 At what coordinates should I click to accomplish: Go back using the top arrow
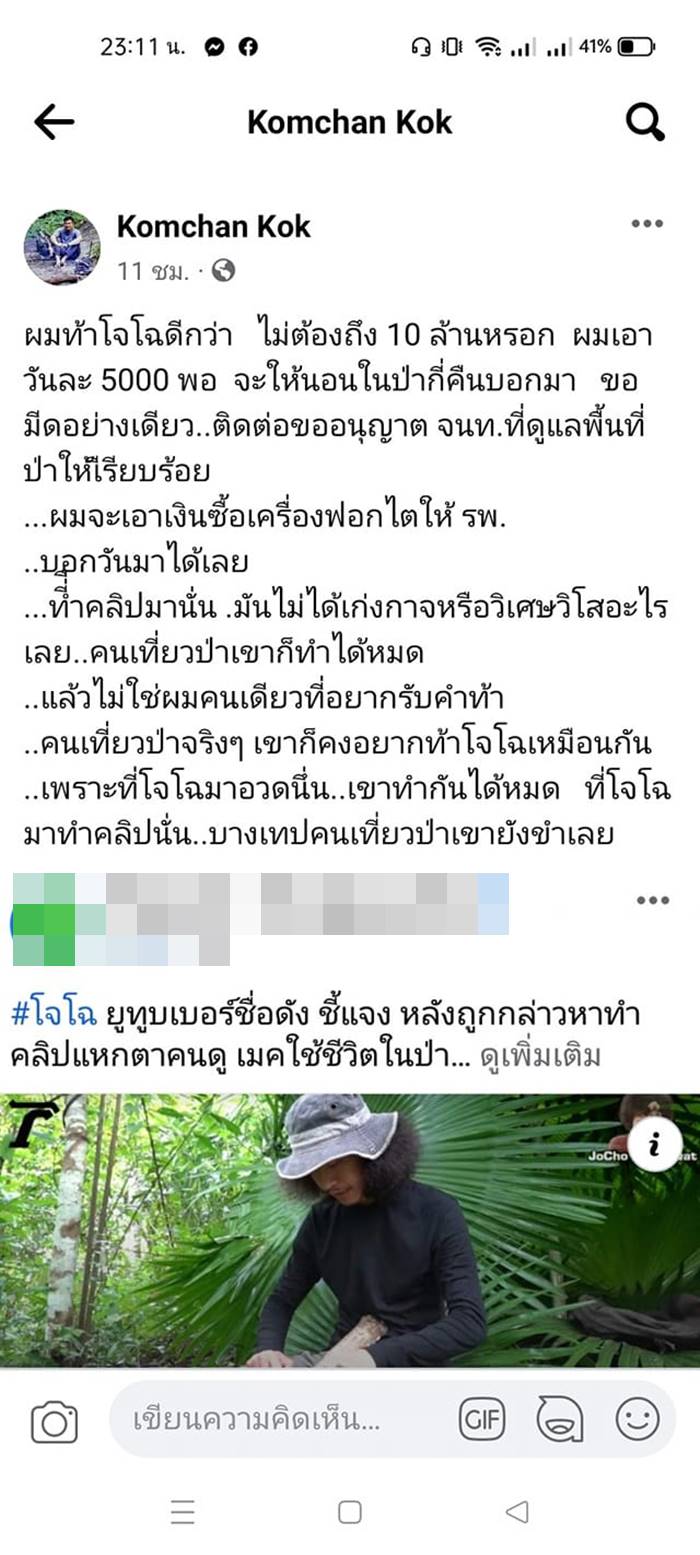tap(54, 122)
